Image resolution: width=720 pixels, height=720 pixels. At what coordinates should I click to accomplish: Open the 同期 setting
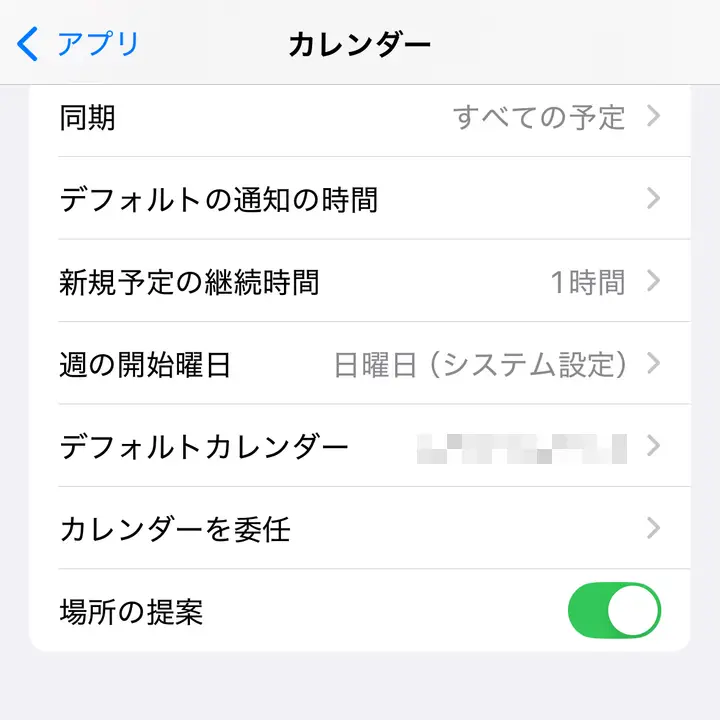pyautogui.click(x=360, y=117)
